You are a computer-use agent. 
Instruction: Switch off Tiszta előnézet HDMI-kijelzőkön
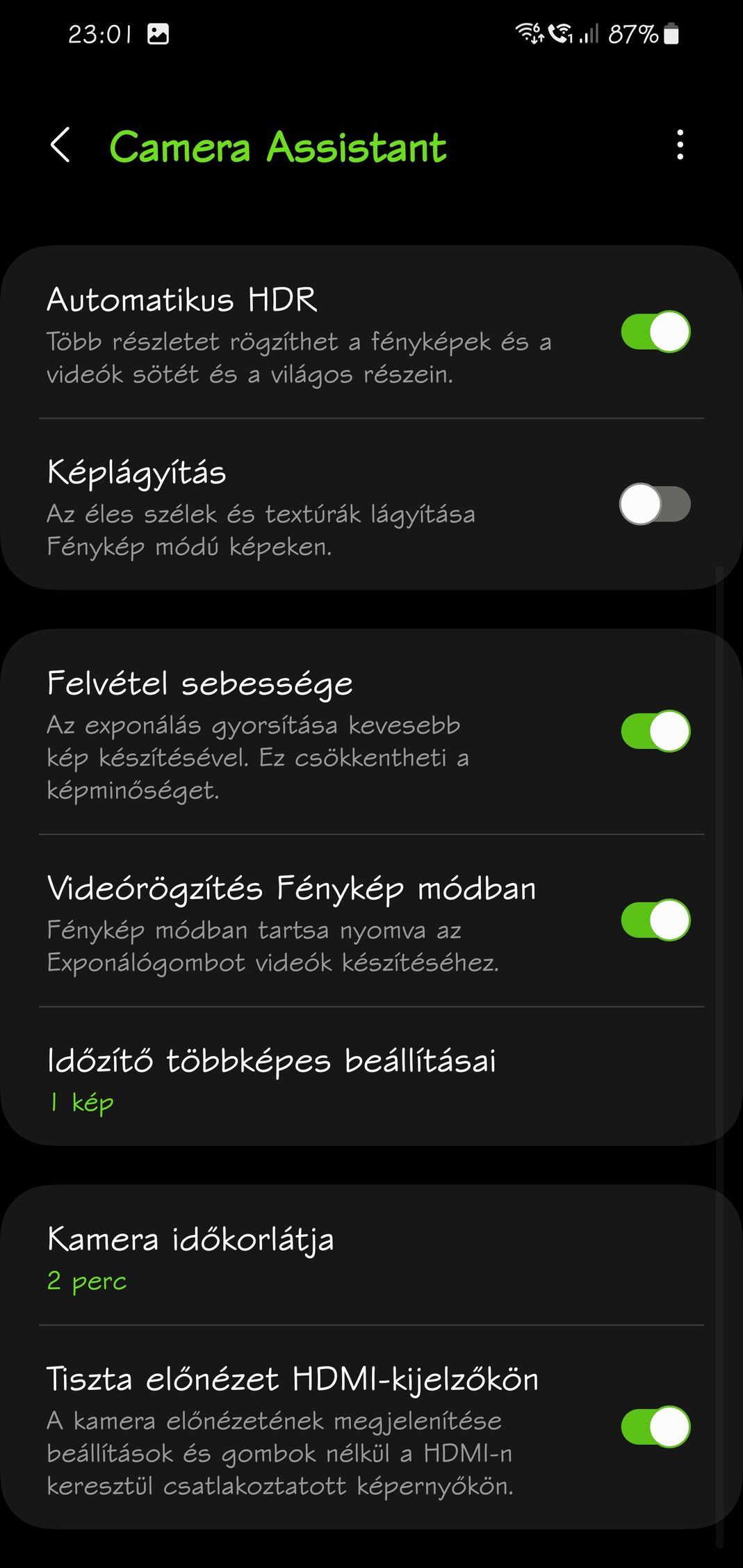coord(655,1427)
